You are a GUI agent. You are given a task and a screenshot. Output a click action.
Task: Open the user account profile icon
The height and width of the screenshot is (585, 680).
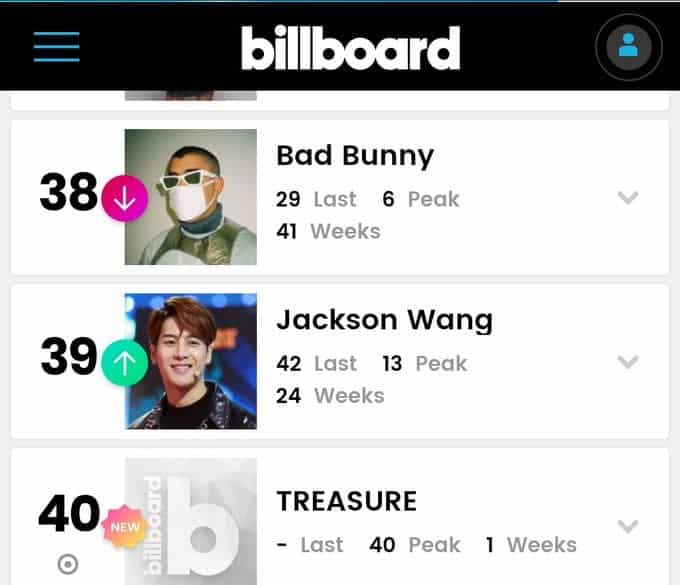[x=628, y=46]
